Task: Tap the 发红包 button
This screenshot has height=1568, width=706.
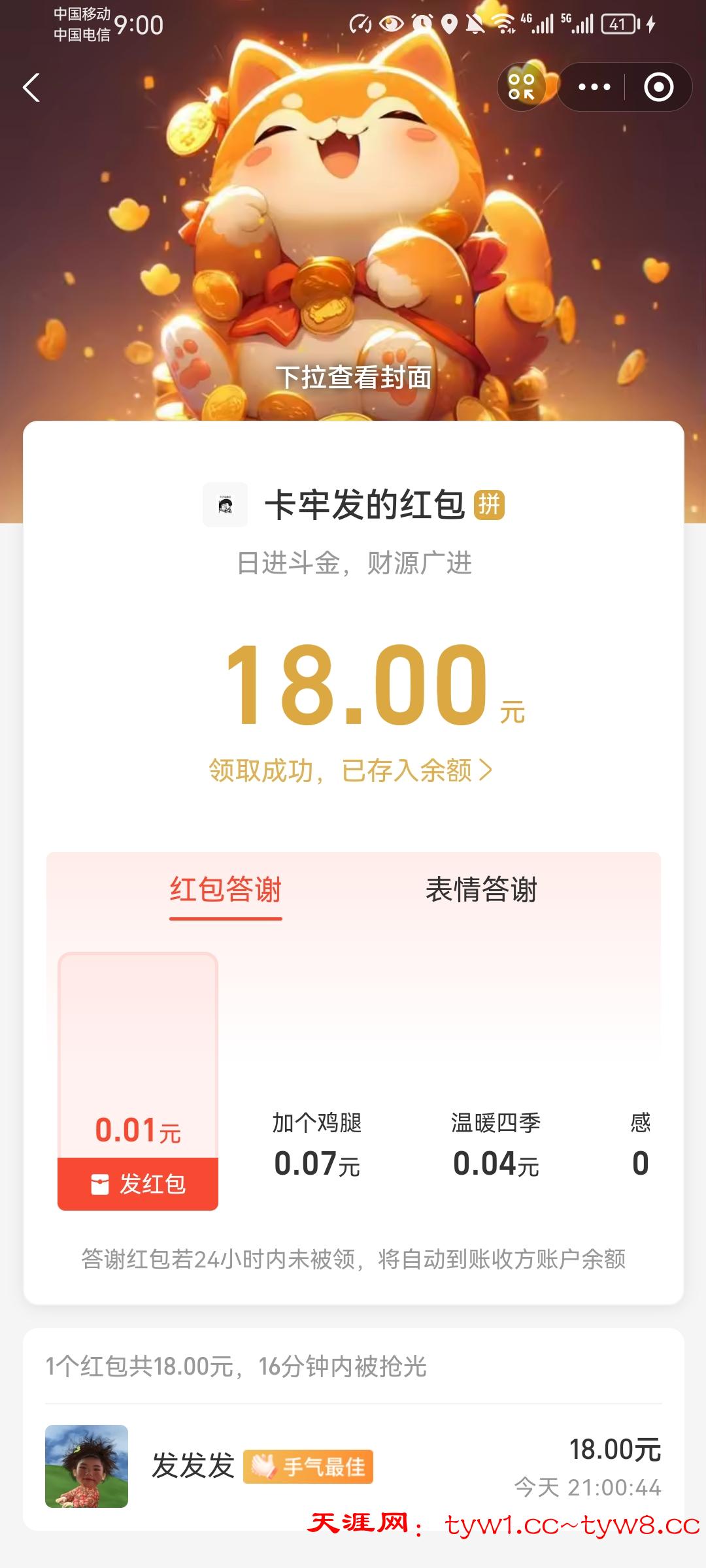Action: pyautogui.click(x=138, y=1184)
